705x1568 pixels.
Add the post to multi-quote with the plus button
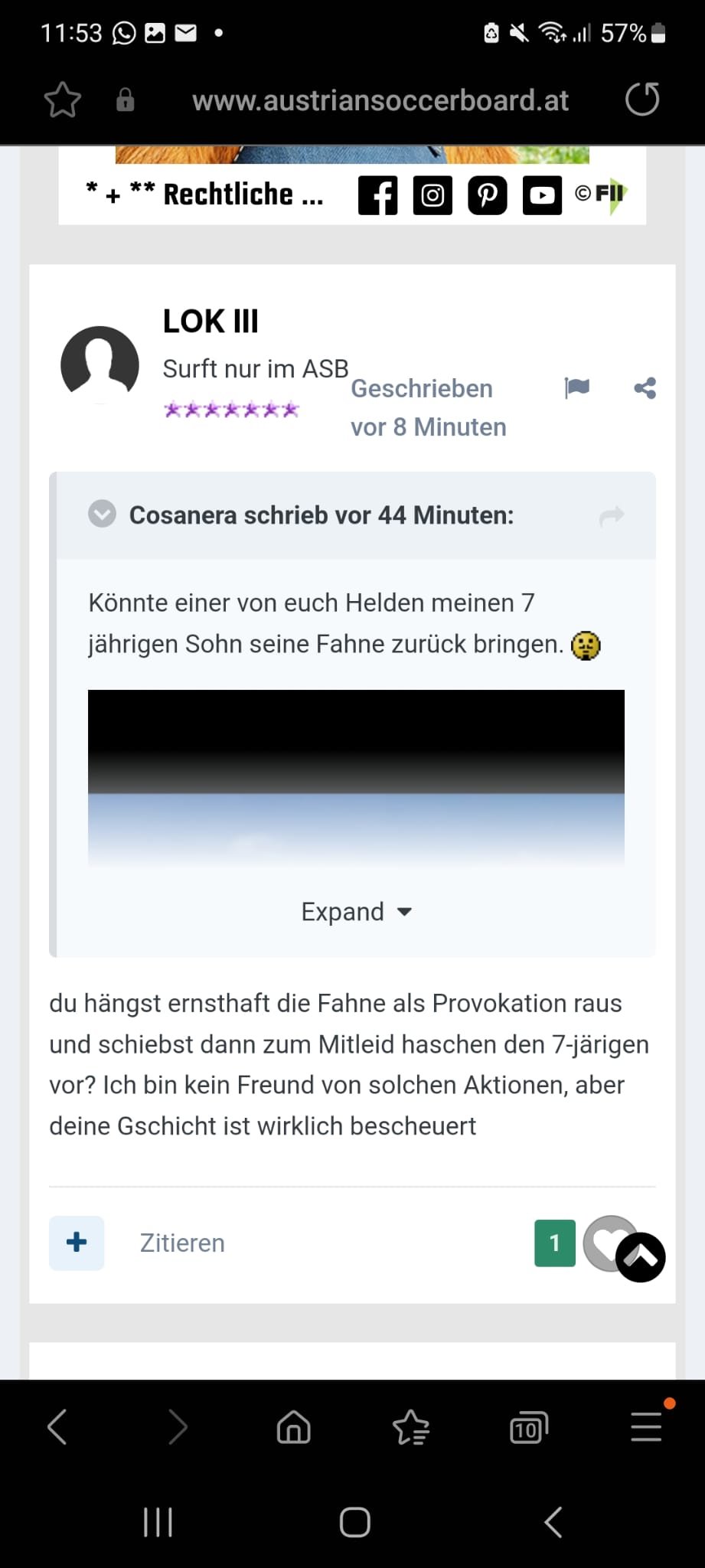[77, 1243]
